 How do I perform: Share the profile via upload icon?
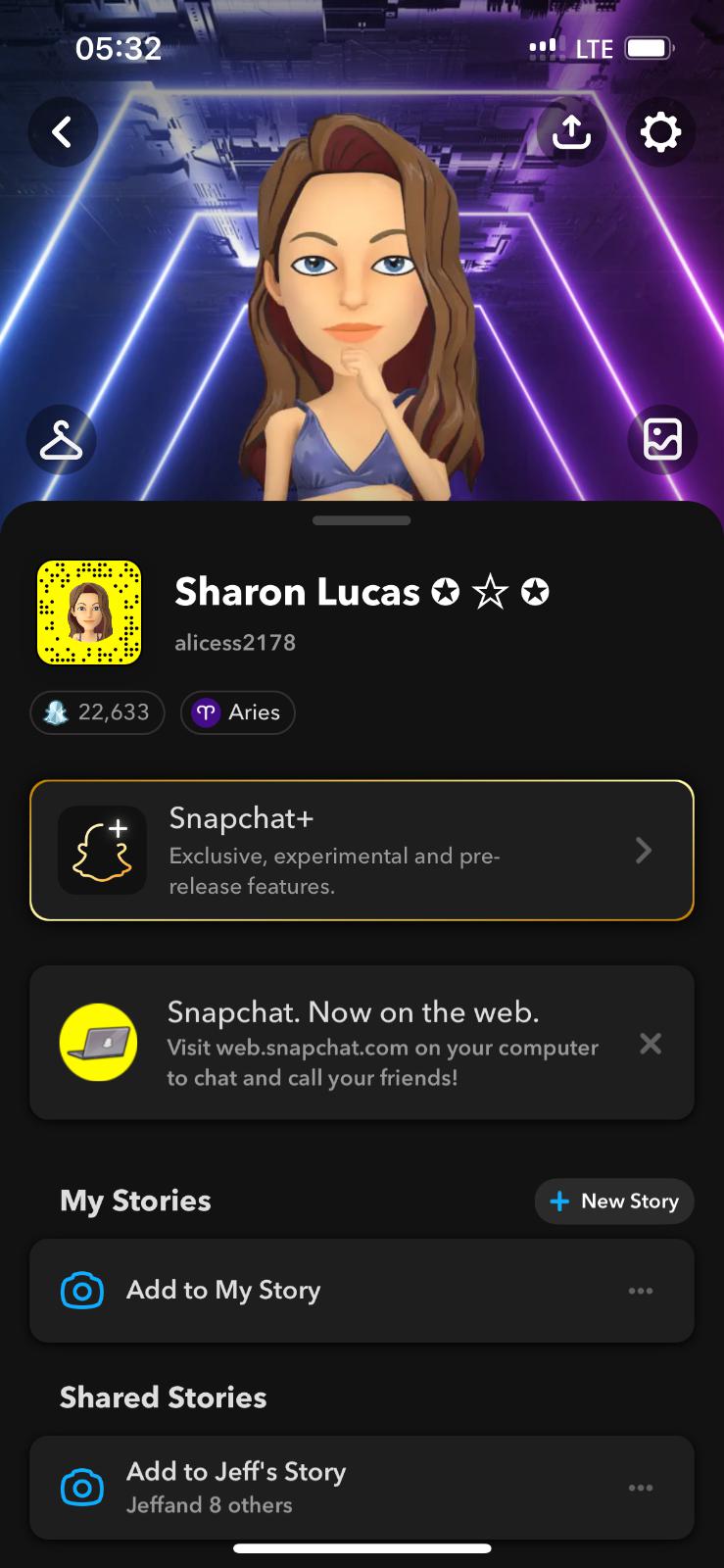571,131
